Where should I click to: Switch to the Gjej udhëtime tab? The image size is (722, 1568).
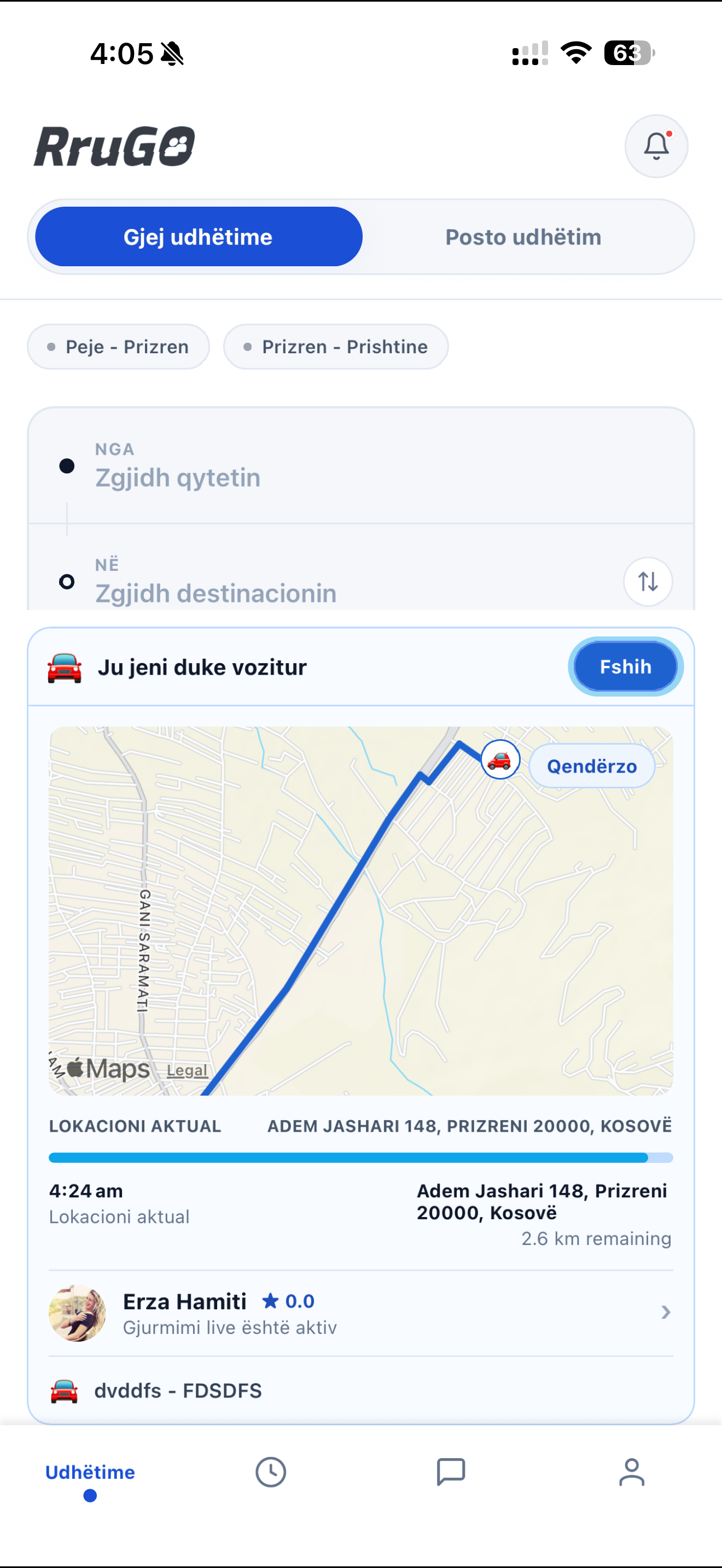tap(199, 237)
